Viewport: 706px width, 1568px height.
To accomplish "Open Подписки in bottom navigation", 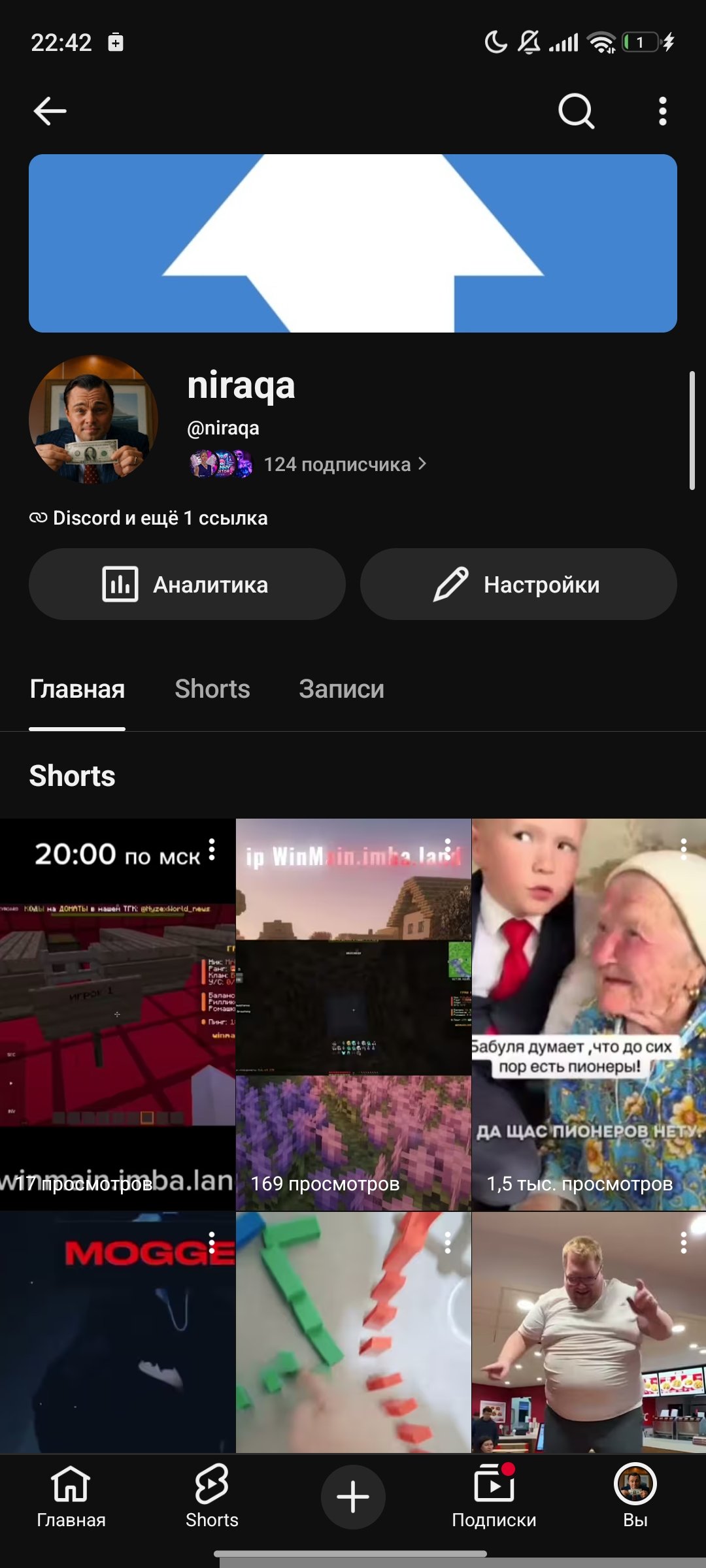I will click(494, 1497).
